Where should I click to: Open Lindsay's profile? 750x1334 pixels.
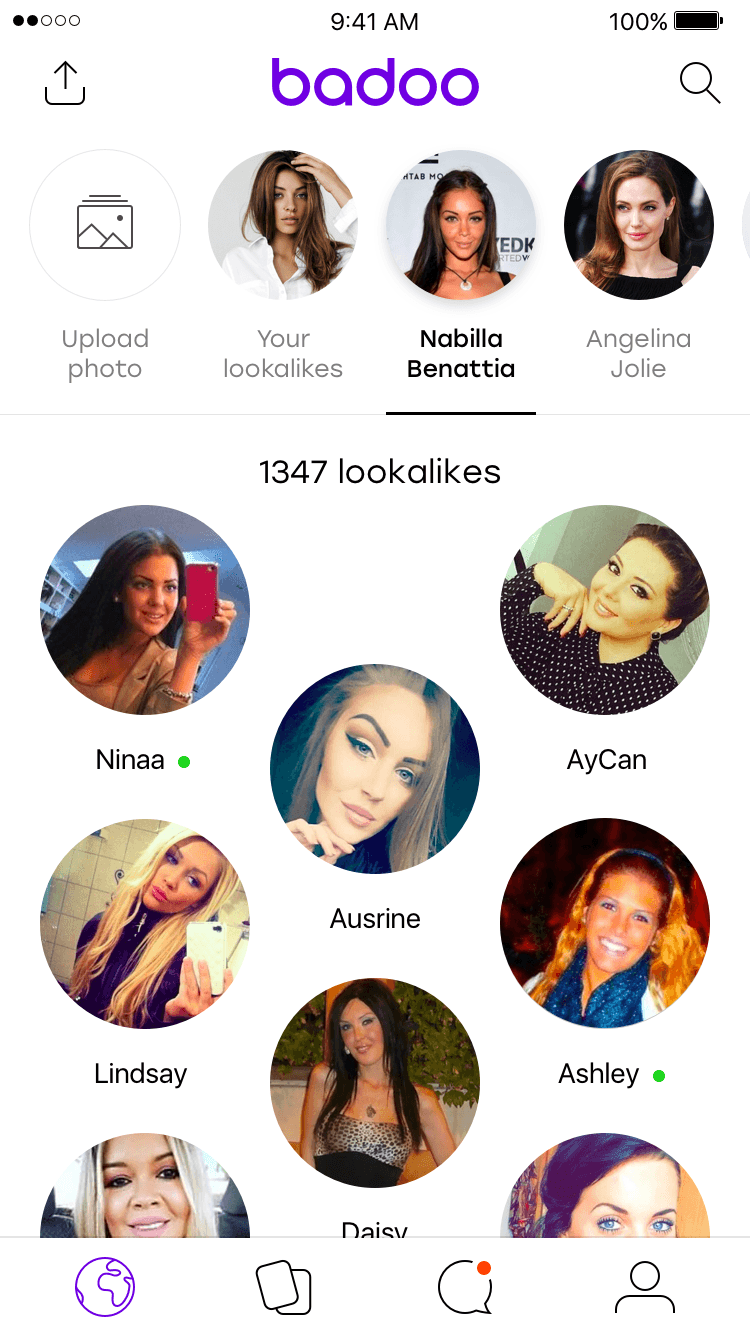pyautogui.click(x=145, y=924)
